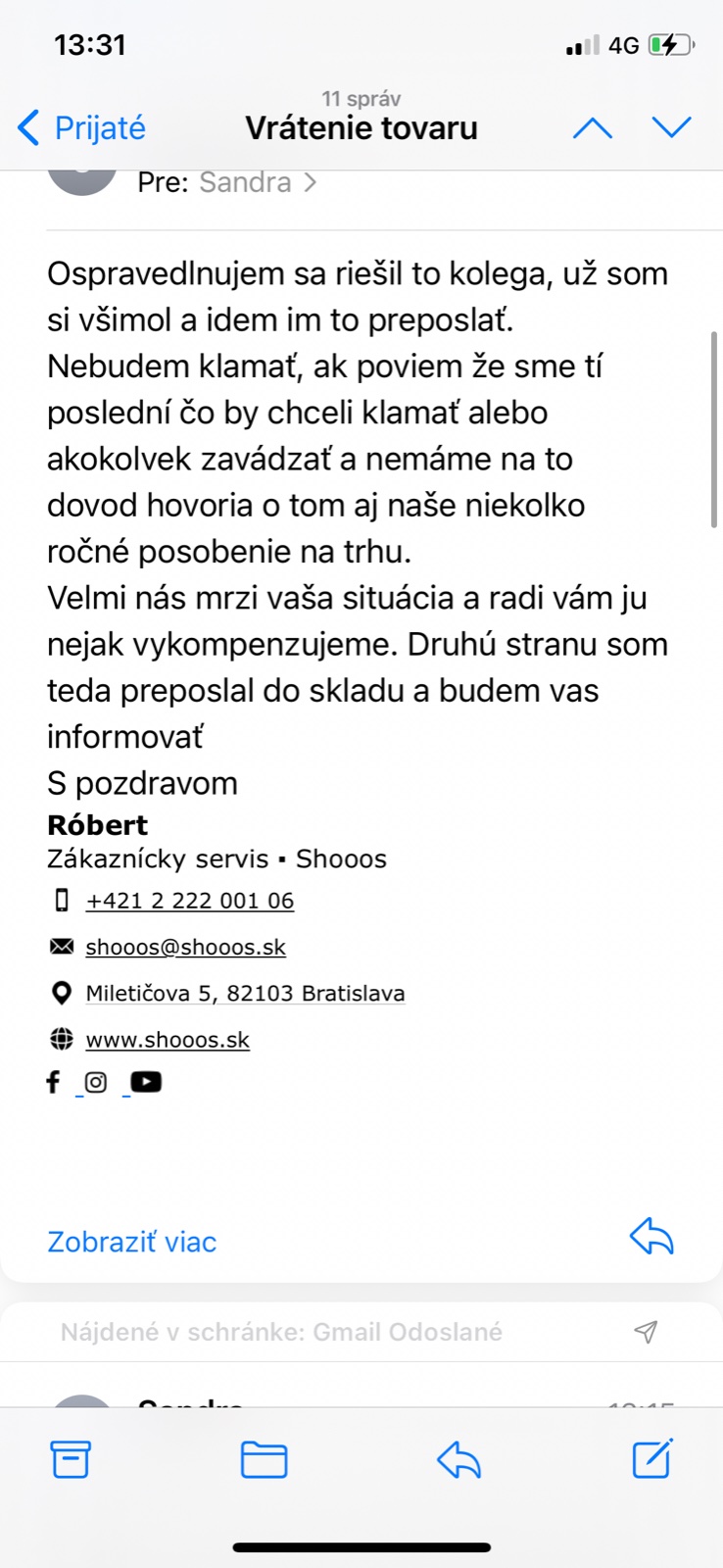The image size is (723, 1568).
Task: Expand the message with Zobraziť viac
Action: [x=131, y=1242]
